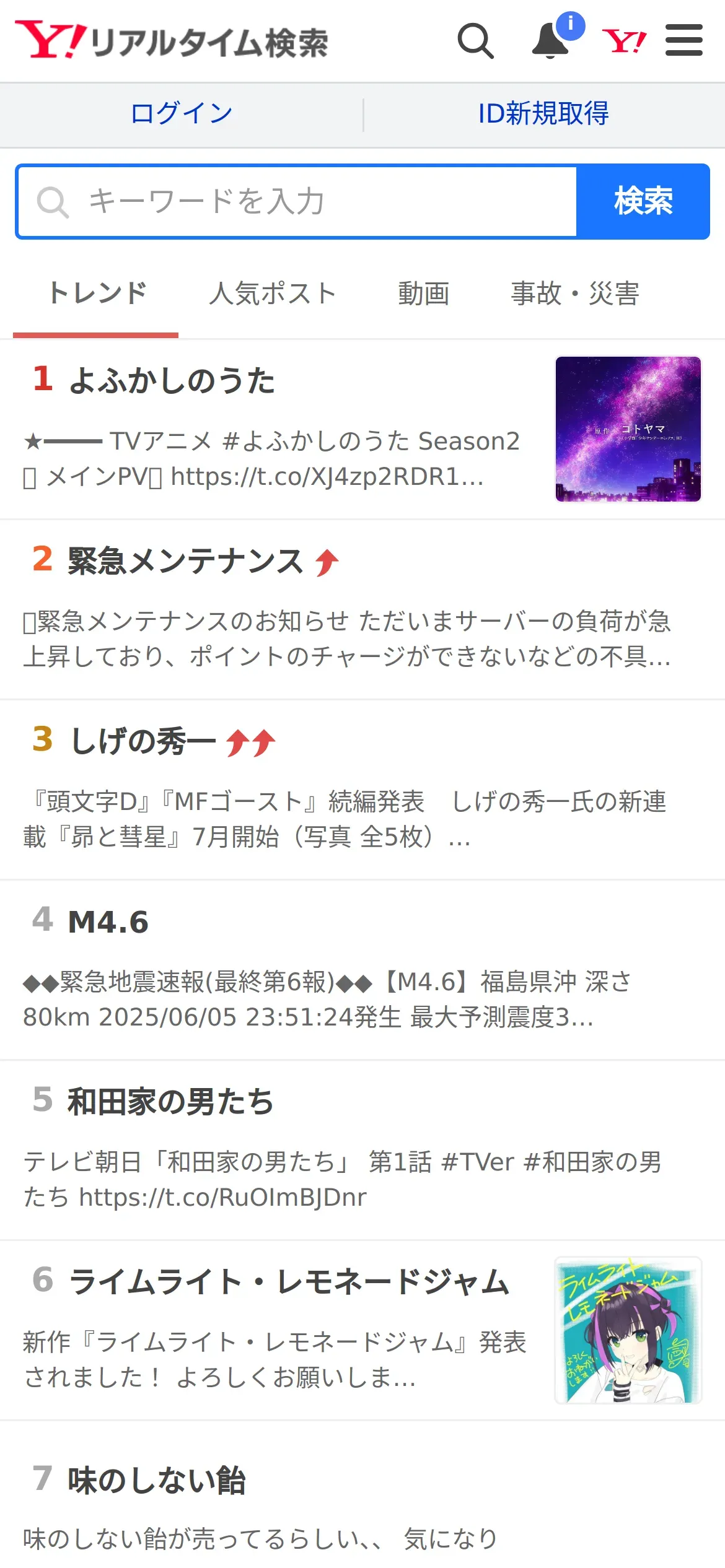Go to Yahoo! home via red Y! icon
This screenshot has height=1568, width=725.
pos(624,41)
